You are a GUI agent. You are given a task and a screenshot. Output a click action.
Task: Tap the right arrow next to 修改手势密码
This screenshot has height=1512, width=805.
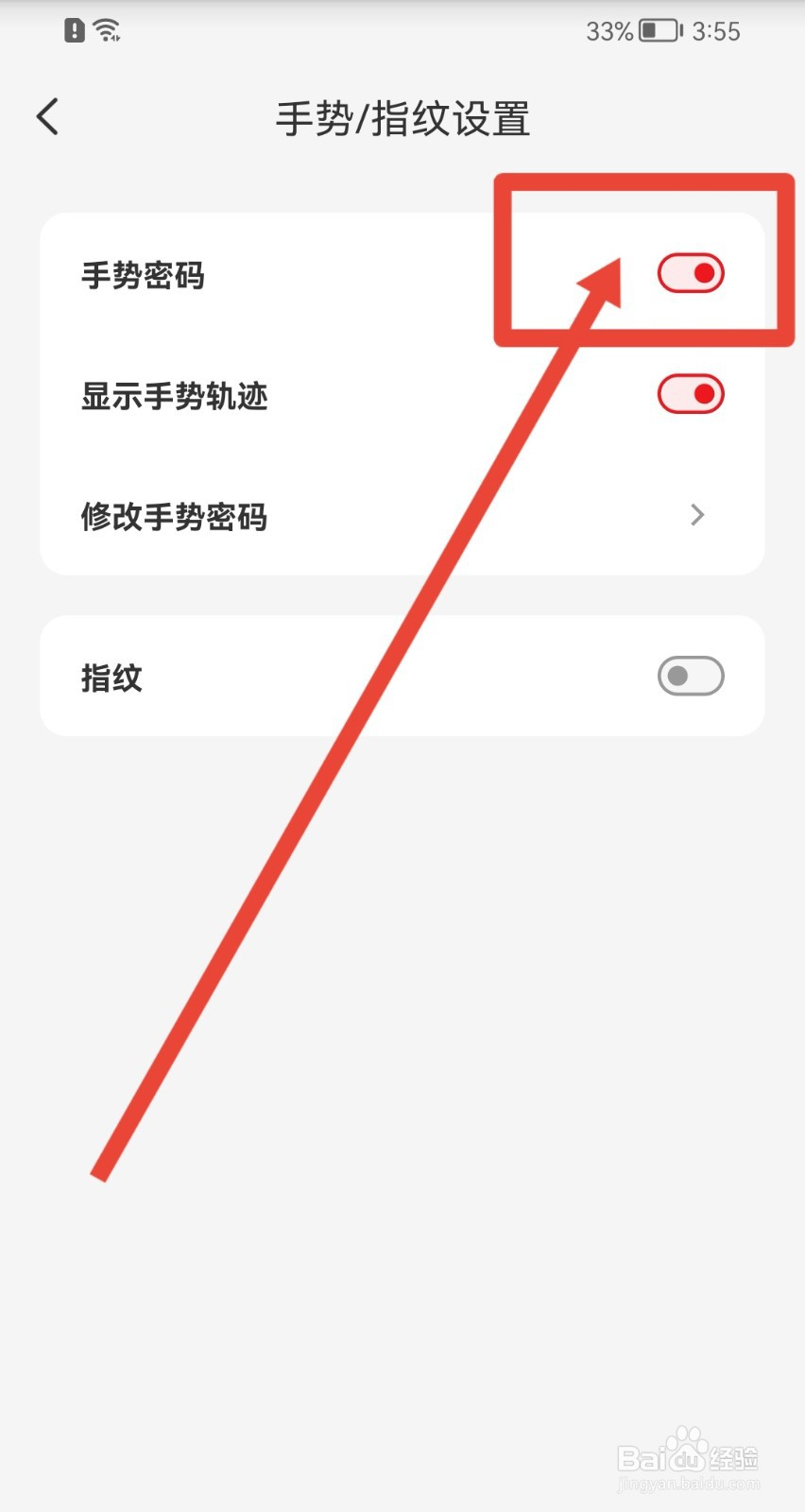696,516
